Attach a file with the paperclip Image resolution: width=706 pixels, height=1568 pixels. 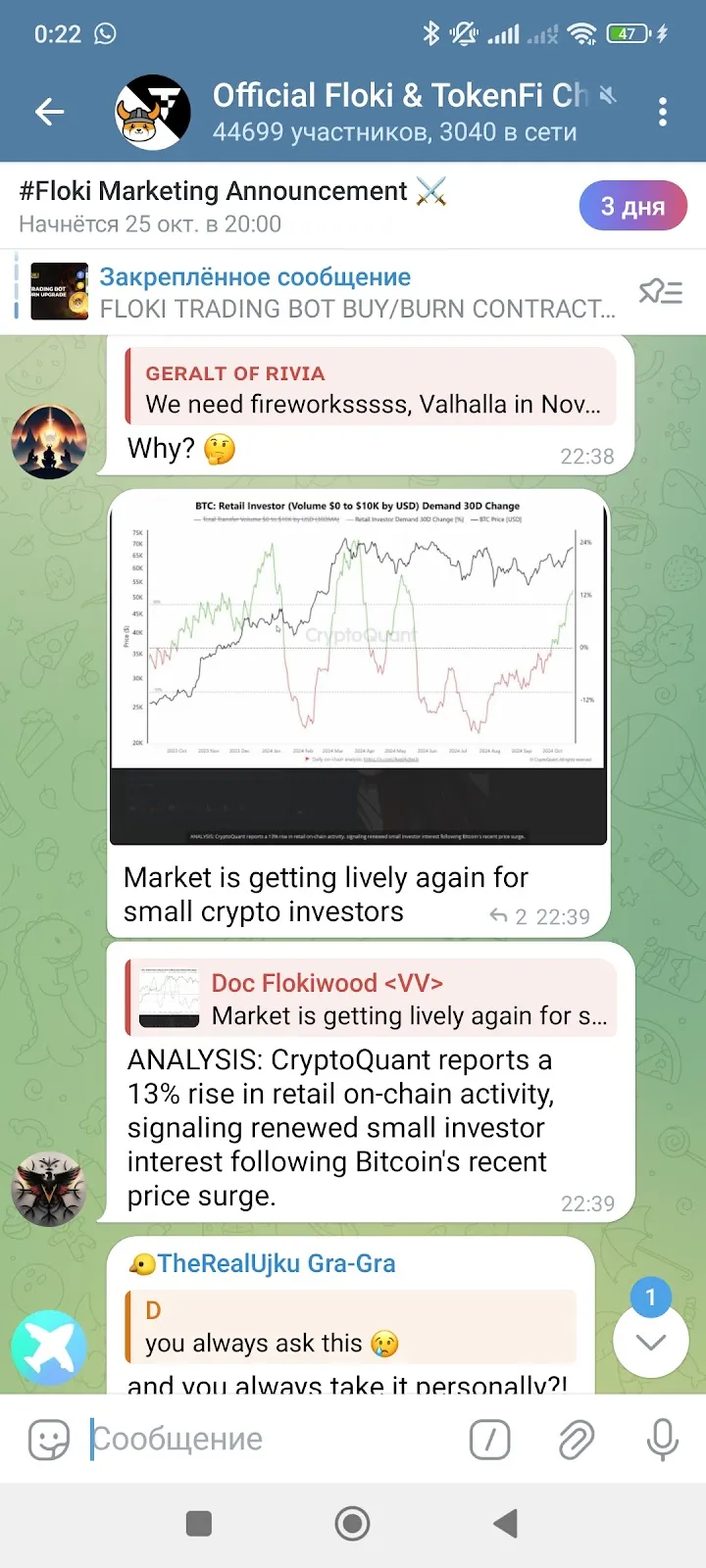pos(577,1440)
